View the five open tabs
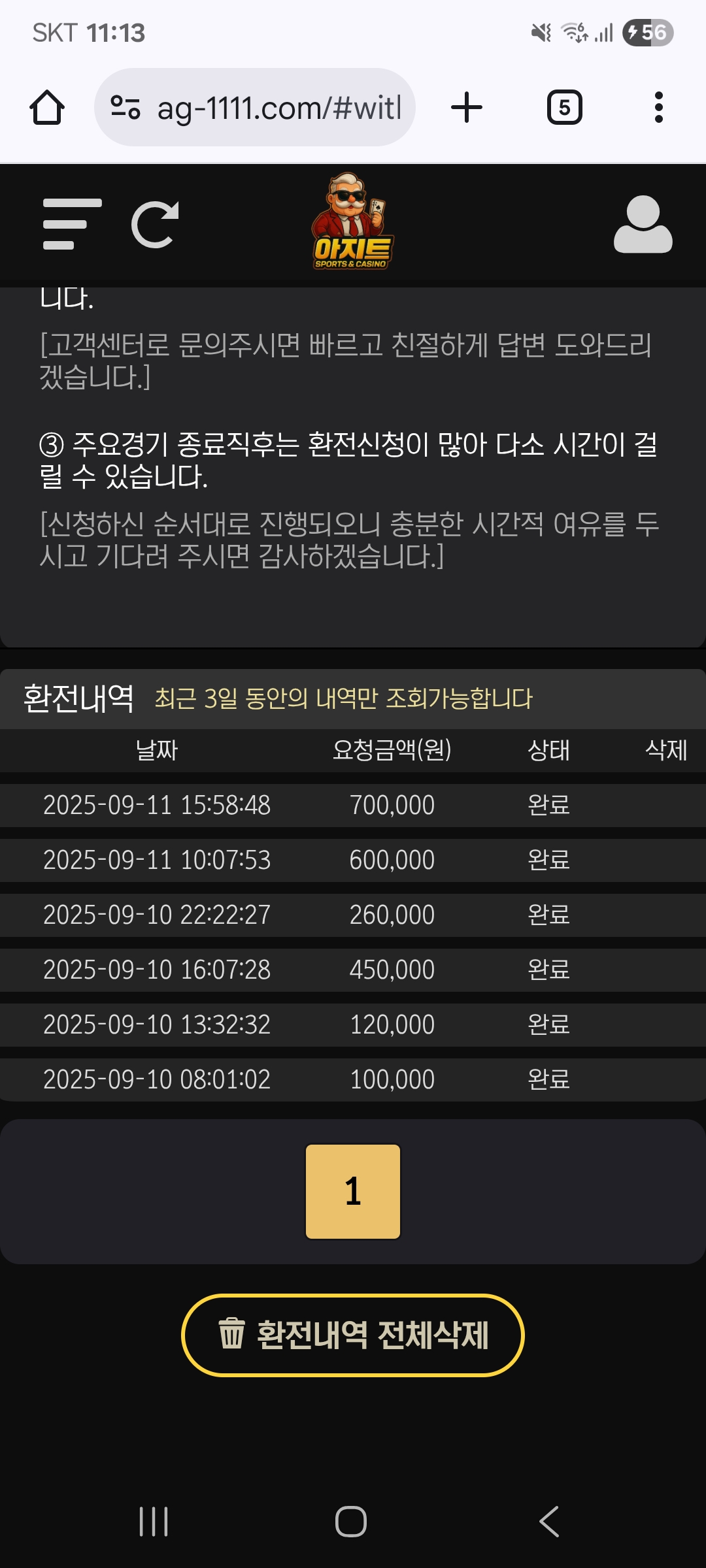 coord(564,107)
